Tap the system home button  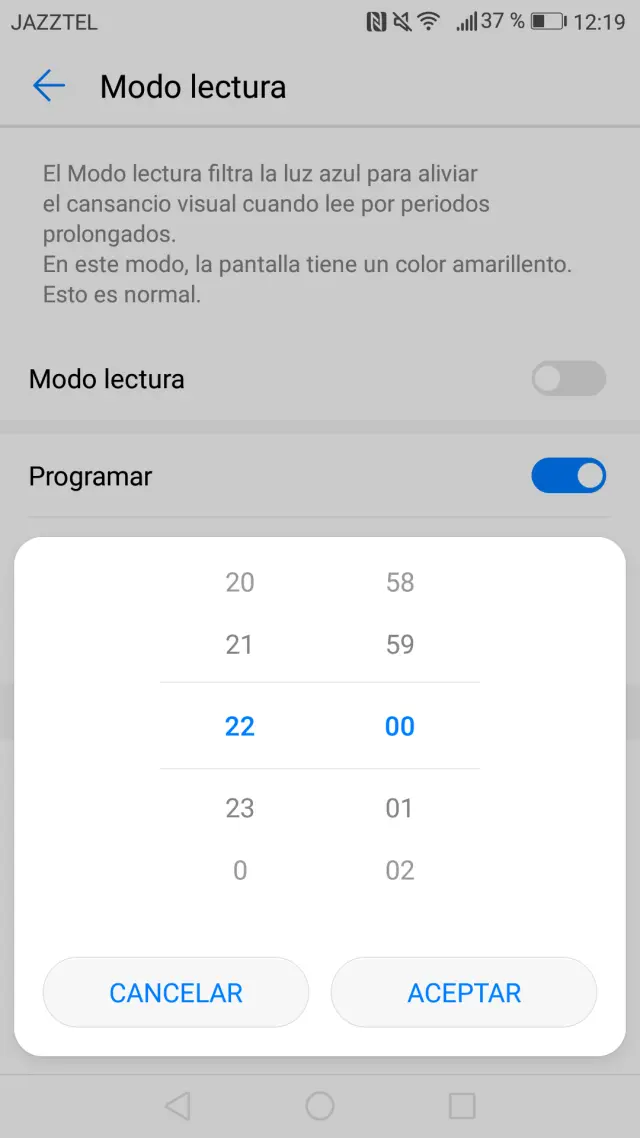click(x=320, y=1105)
